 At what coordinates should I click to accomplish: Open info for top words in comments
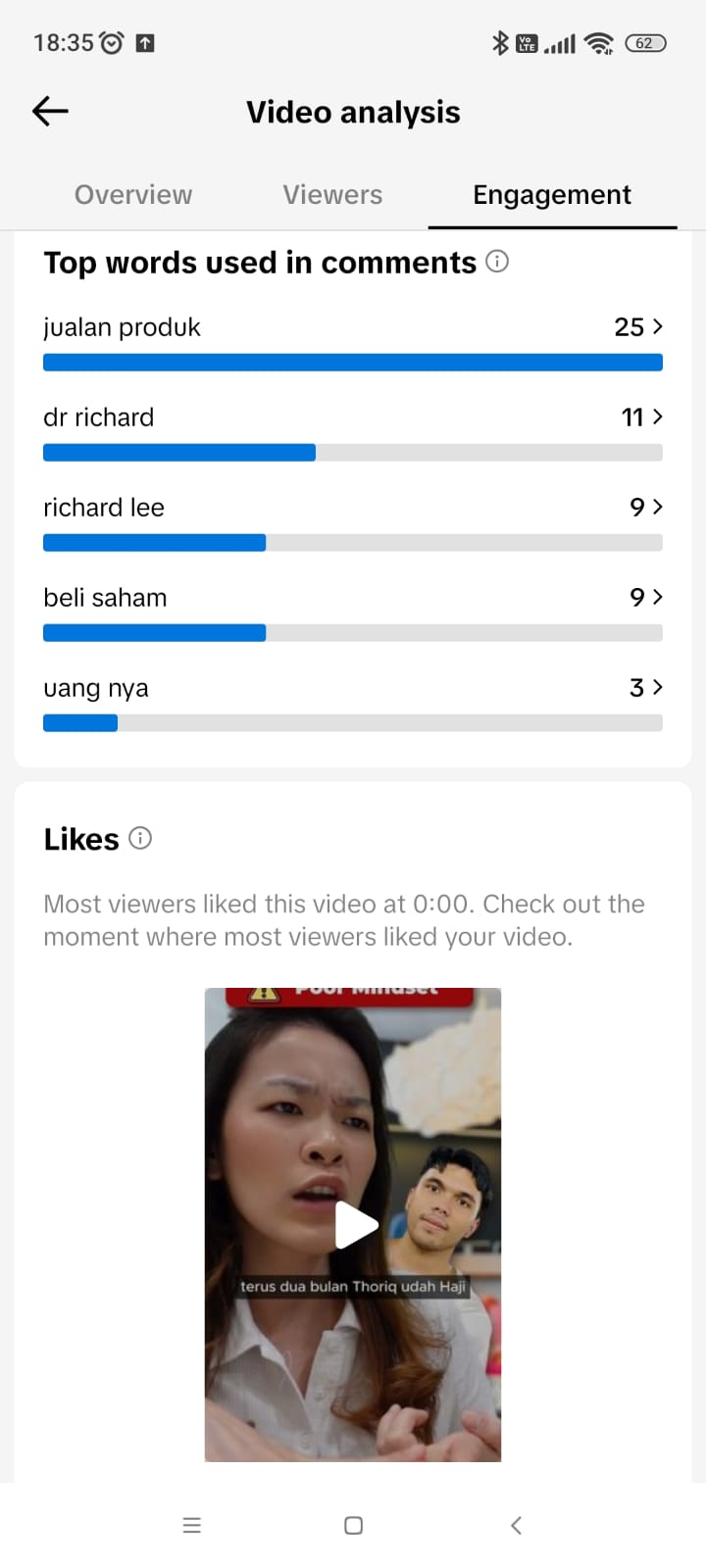[497, 262]
